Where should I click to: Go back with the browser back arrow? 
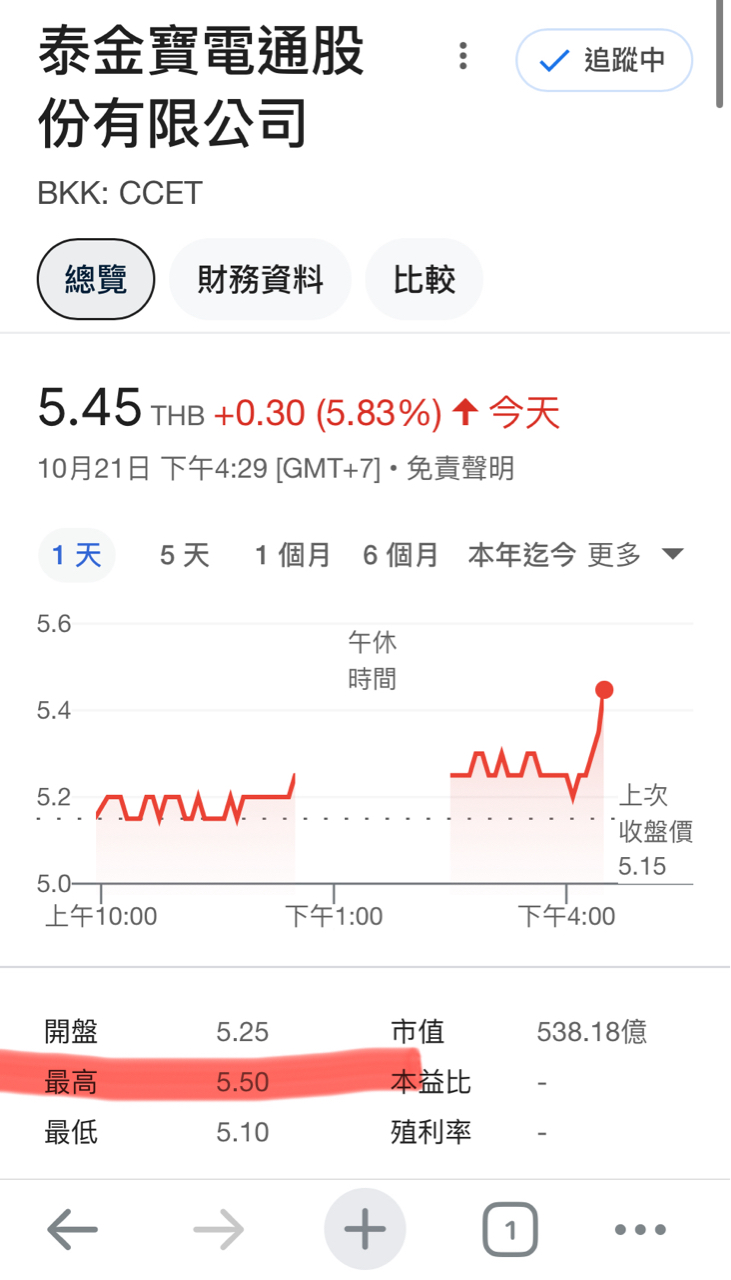tap(72, 1229)
